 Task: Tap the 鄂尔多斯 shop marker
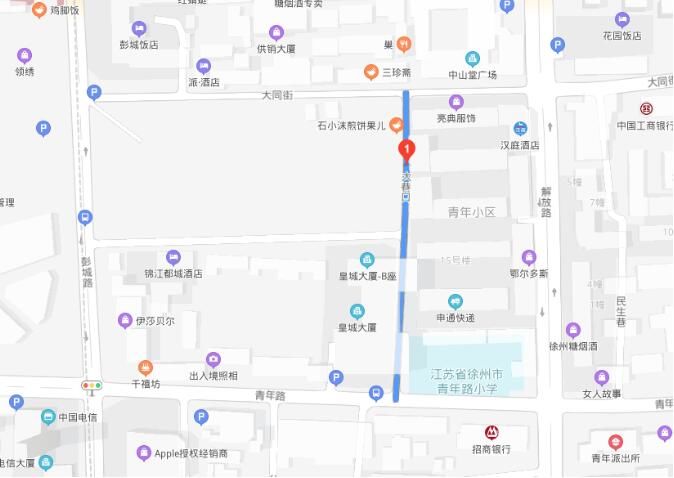[529, 257]
